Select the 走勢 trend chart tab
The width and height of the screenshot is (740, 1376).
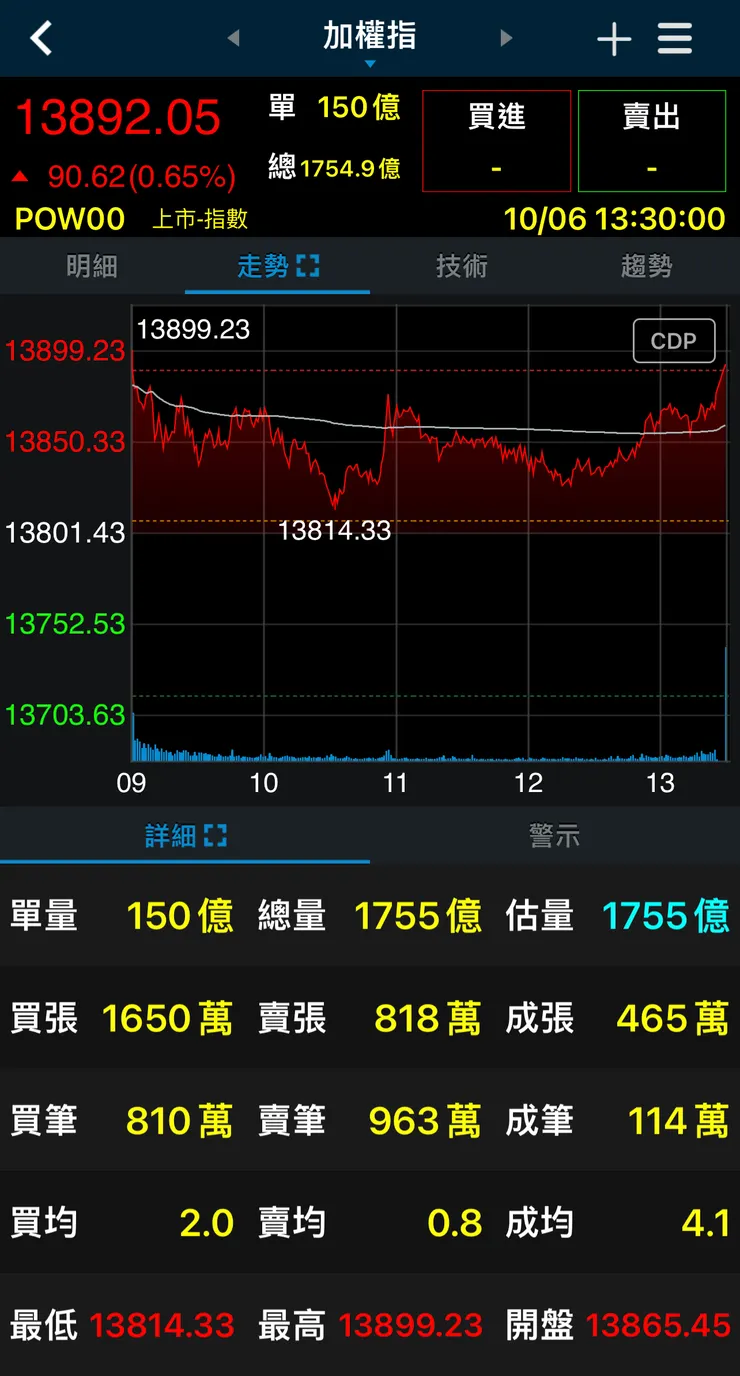pyautogui.click(x=277, y=266)
